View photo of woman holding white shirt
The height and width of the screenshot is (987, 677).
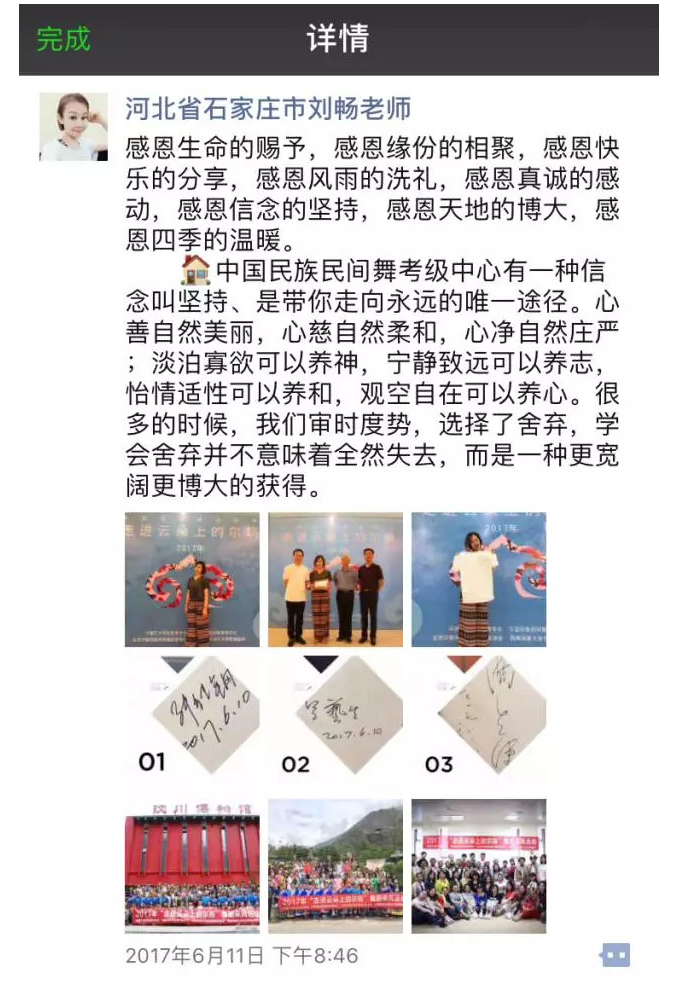coord(479,580)
